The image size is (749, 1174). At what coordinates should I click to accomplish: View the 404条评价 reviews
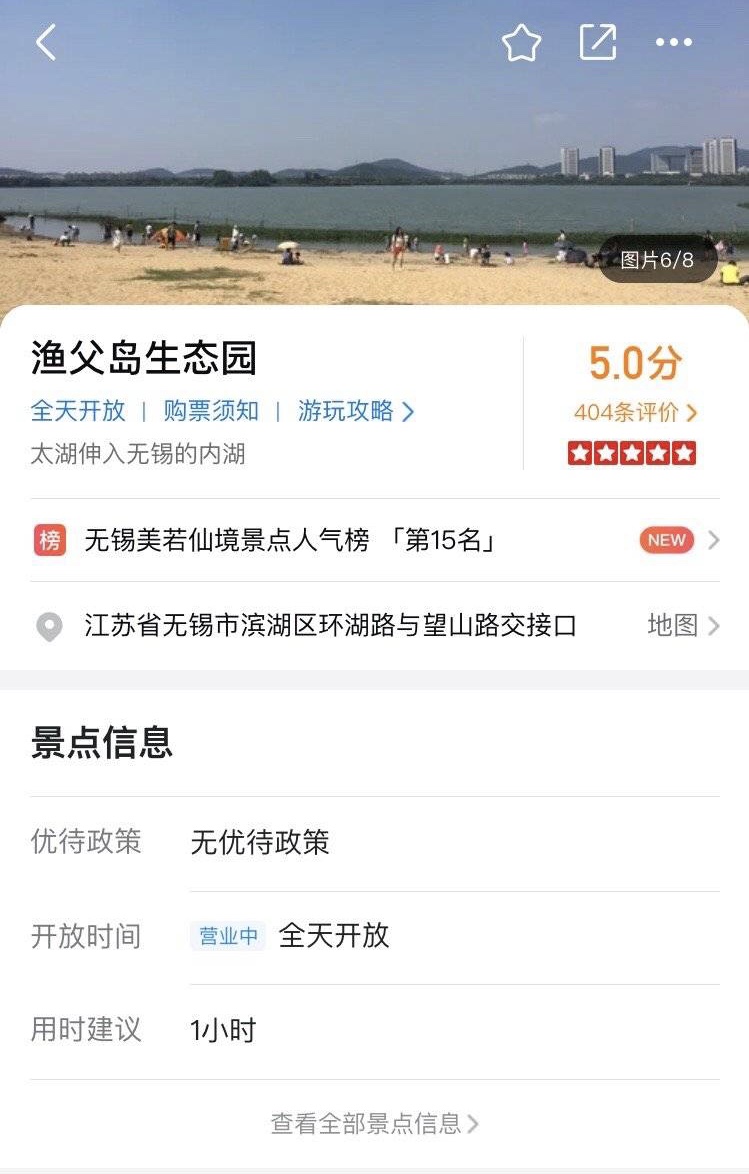coord(634,412)
